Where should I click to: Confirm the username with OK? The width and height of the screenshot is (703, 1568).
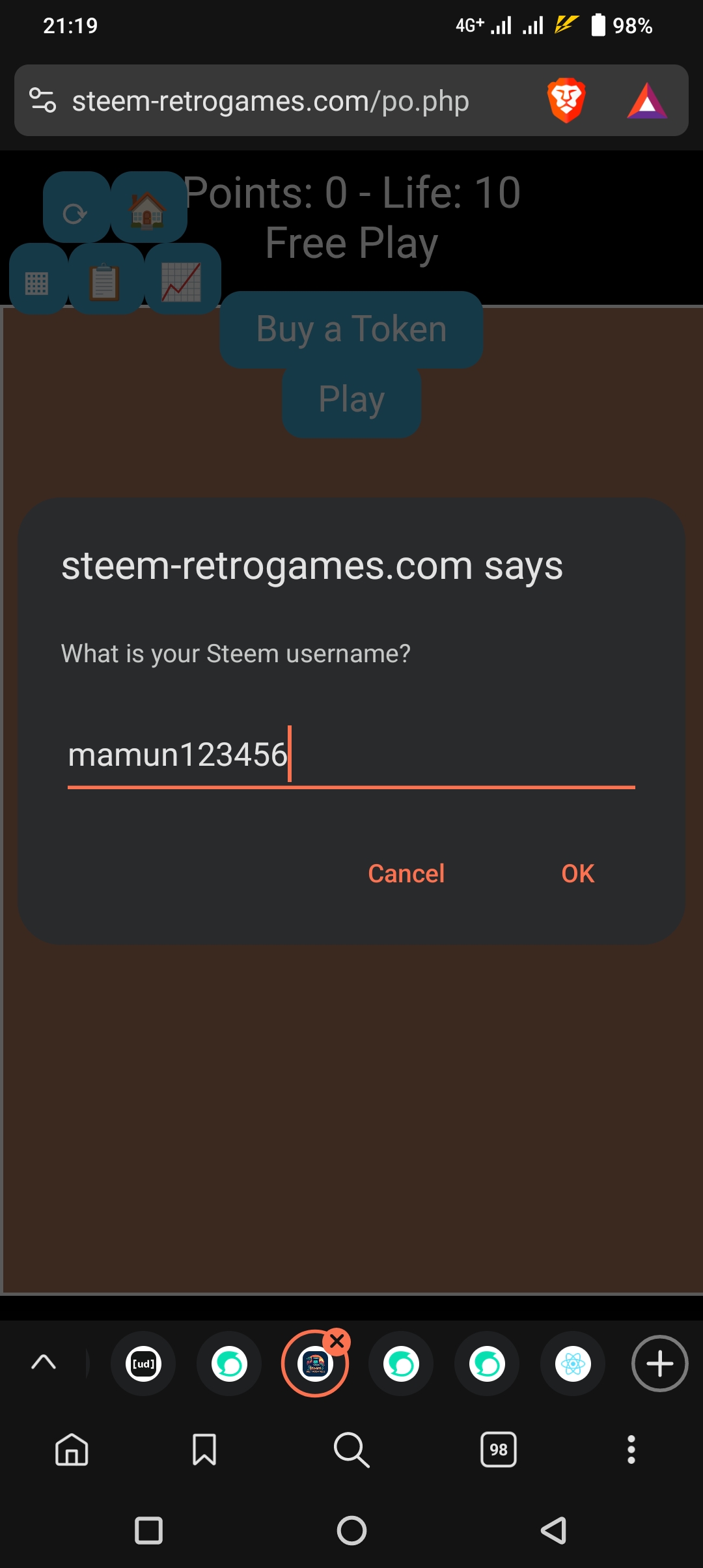point(577,873)
